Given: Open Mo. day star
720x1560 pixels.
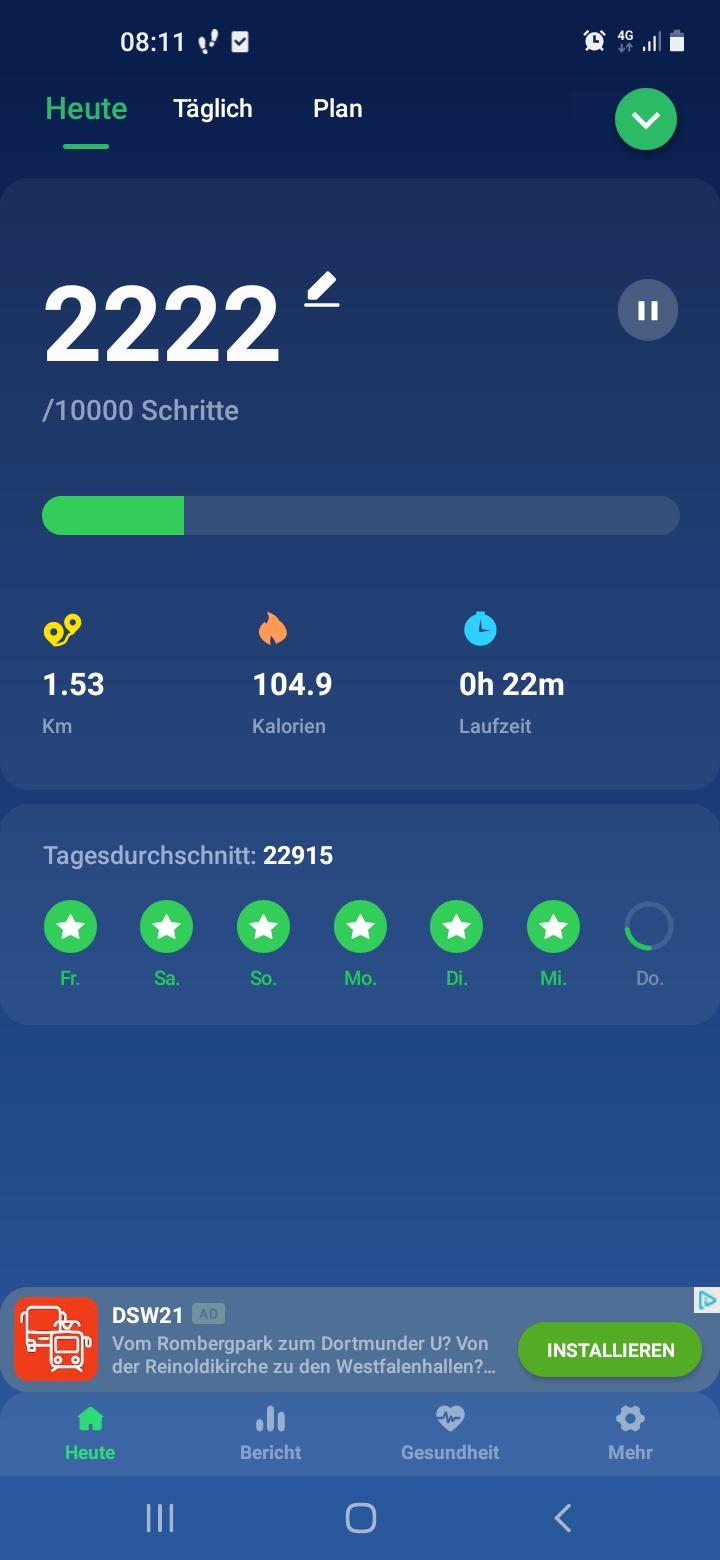Looking at the screenshot, I should 360,927.
